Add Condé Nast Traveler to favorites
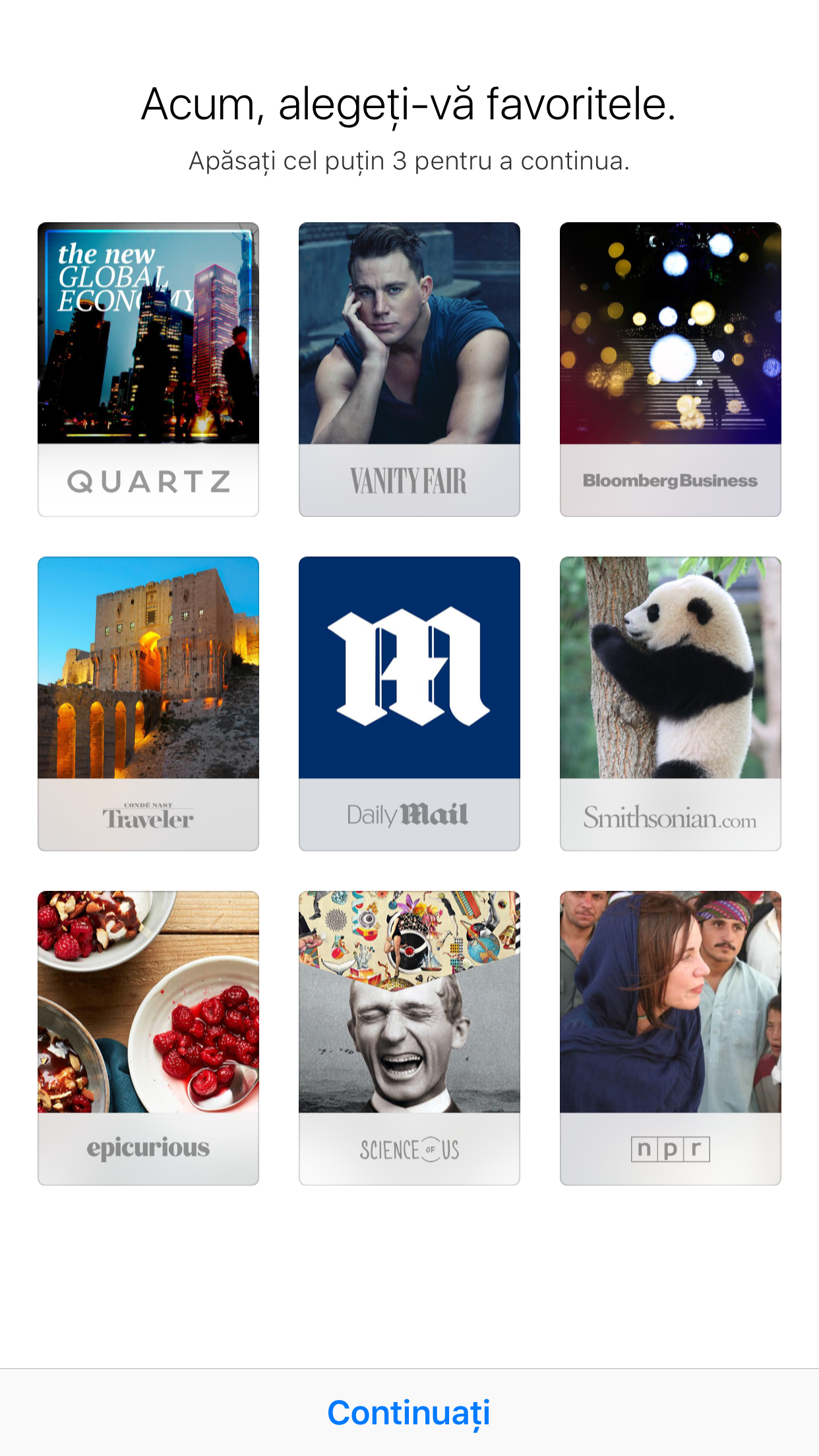Viewport: 819px width, 1456px height. (148, 704)
